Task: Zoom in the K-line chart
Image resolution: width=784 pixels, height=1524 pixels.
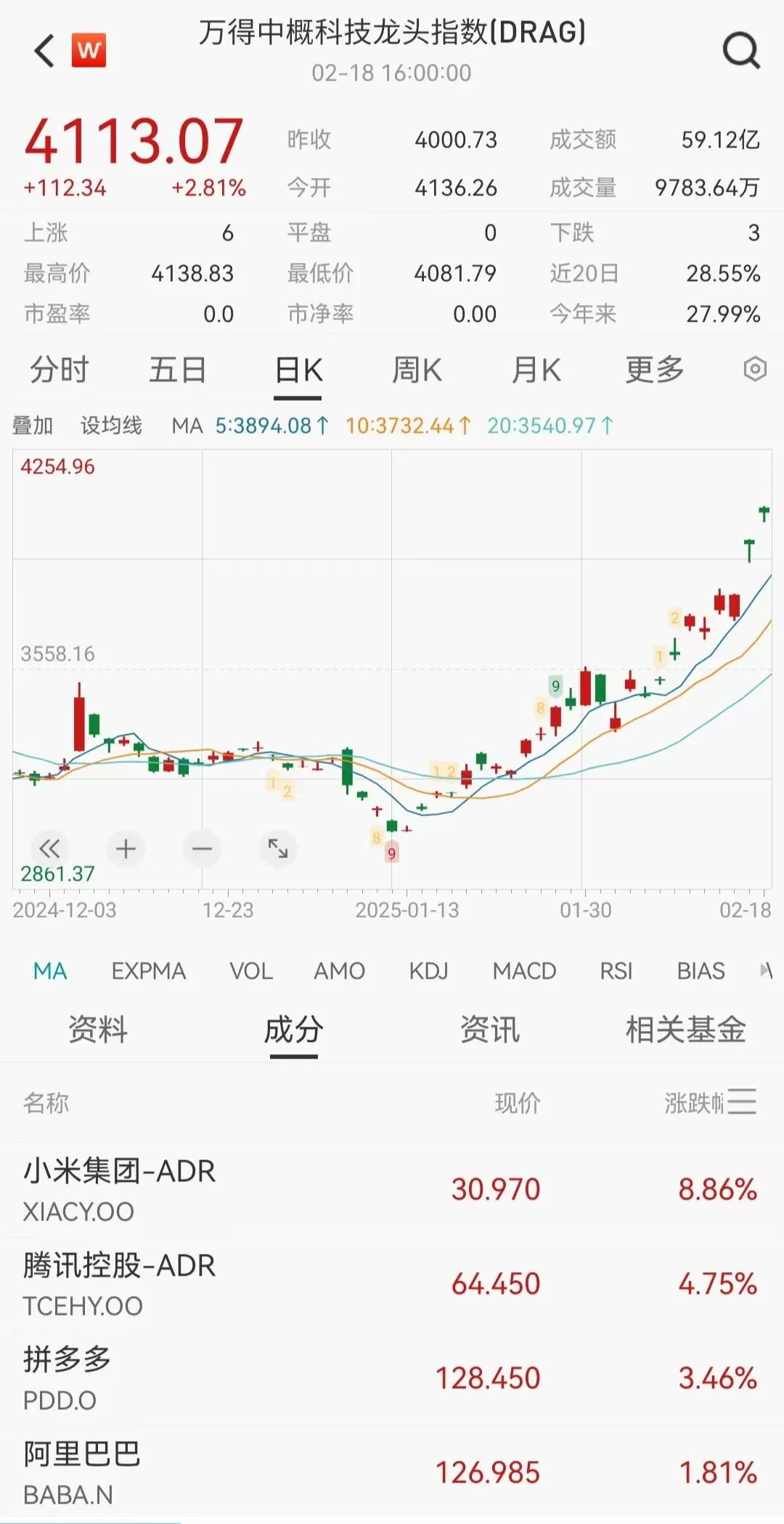Action: click(126, 848)
